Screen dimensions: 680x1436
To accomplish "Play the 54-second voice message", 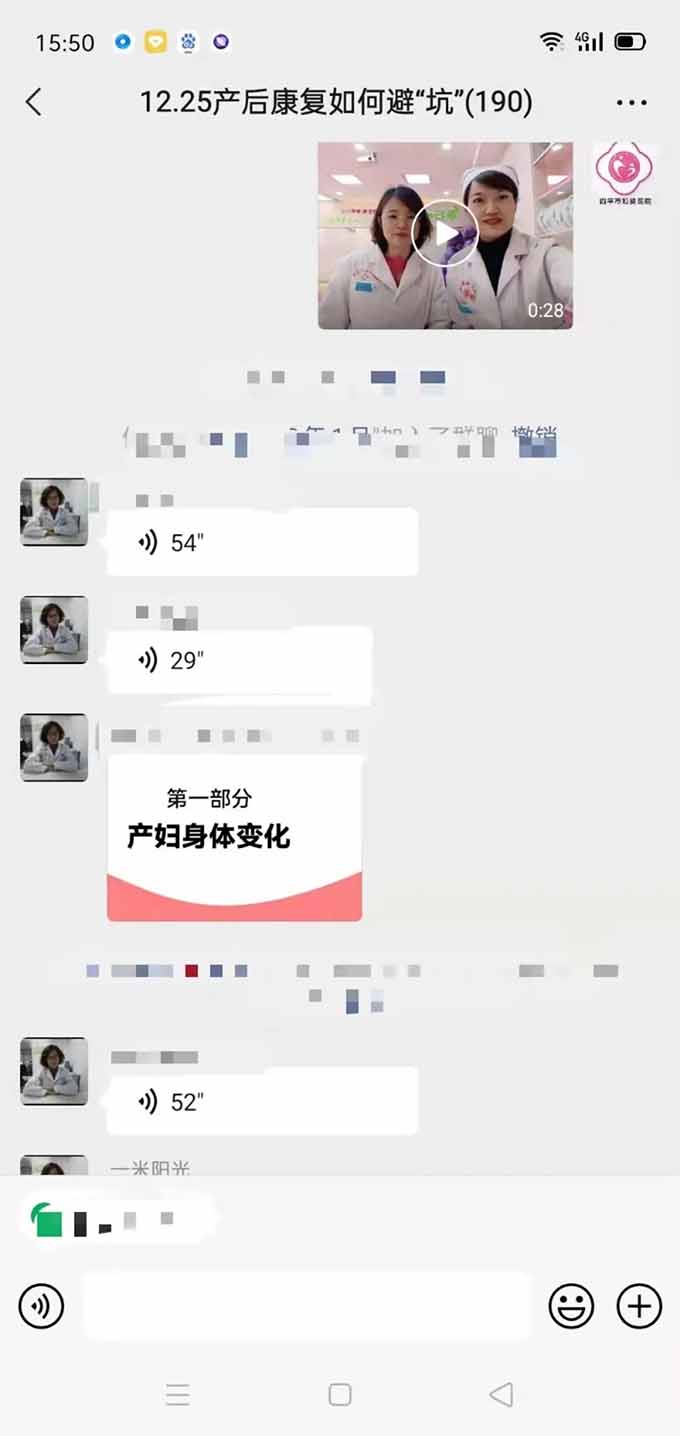I will 262,542.
